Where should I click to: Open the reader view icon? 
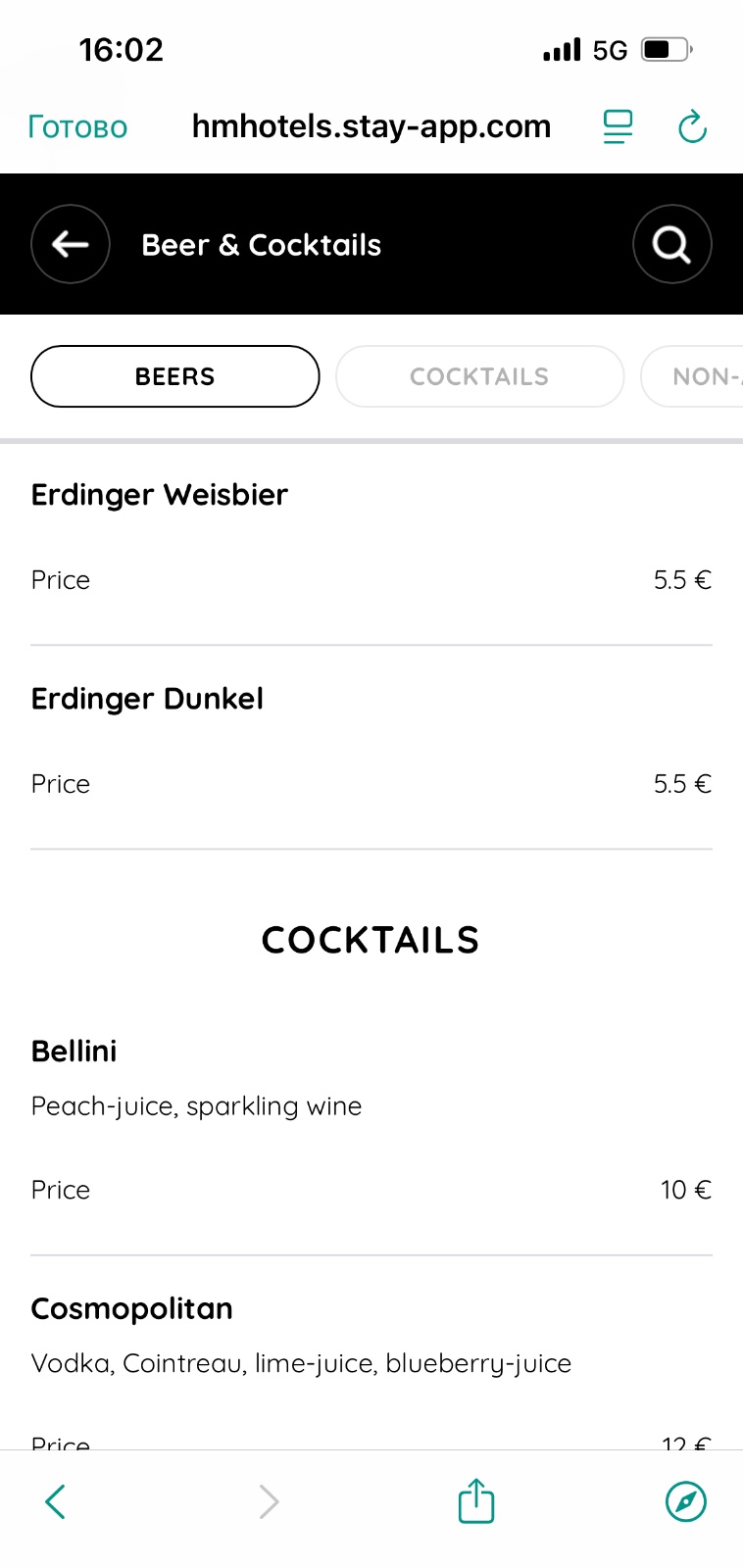[618, 126]
